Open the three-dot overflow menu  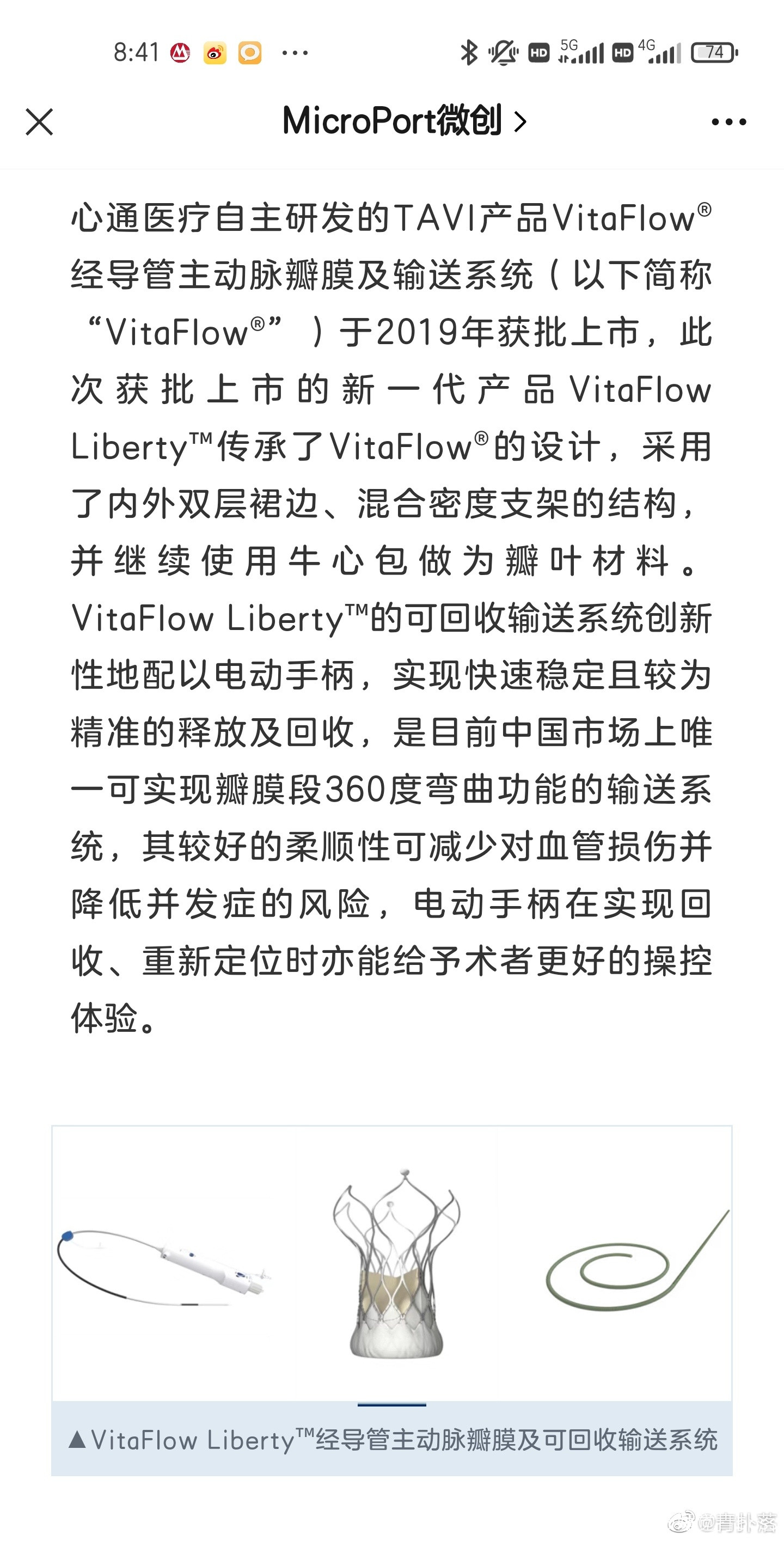point(728,122)
